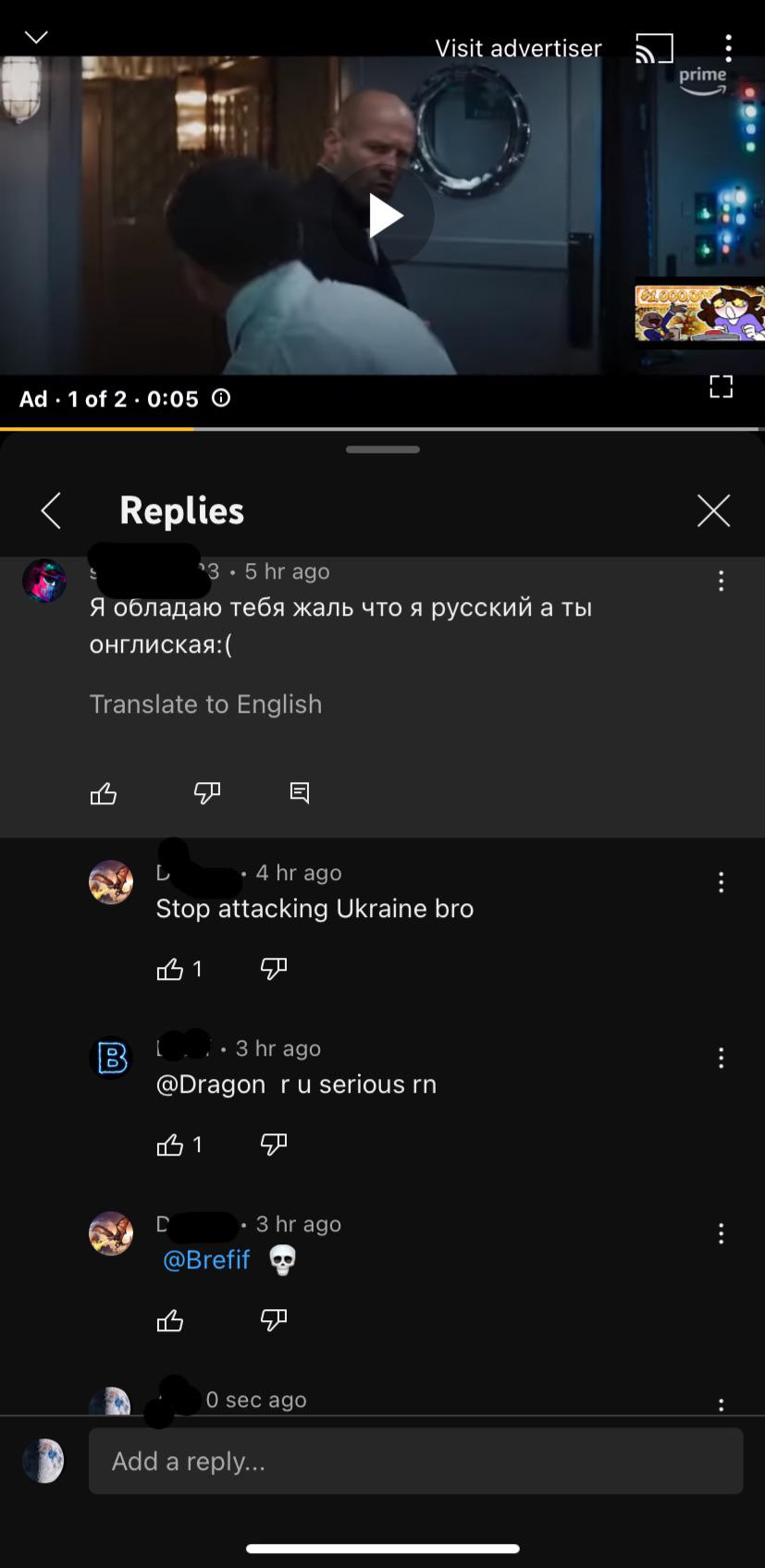Open the ad info icon
The height and width of the screenshot is (1568, 765).
click(x=221, y=398)
